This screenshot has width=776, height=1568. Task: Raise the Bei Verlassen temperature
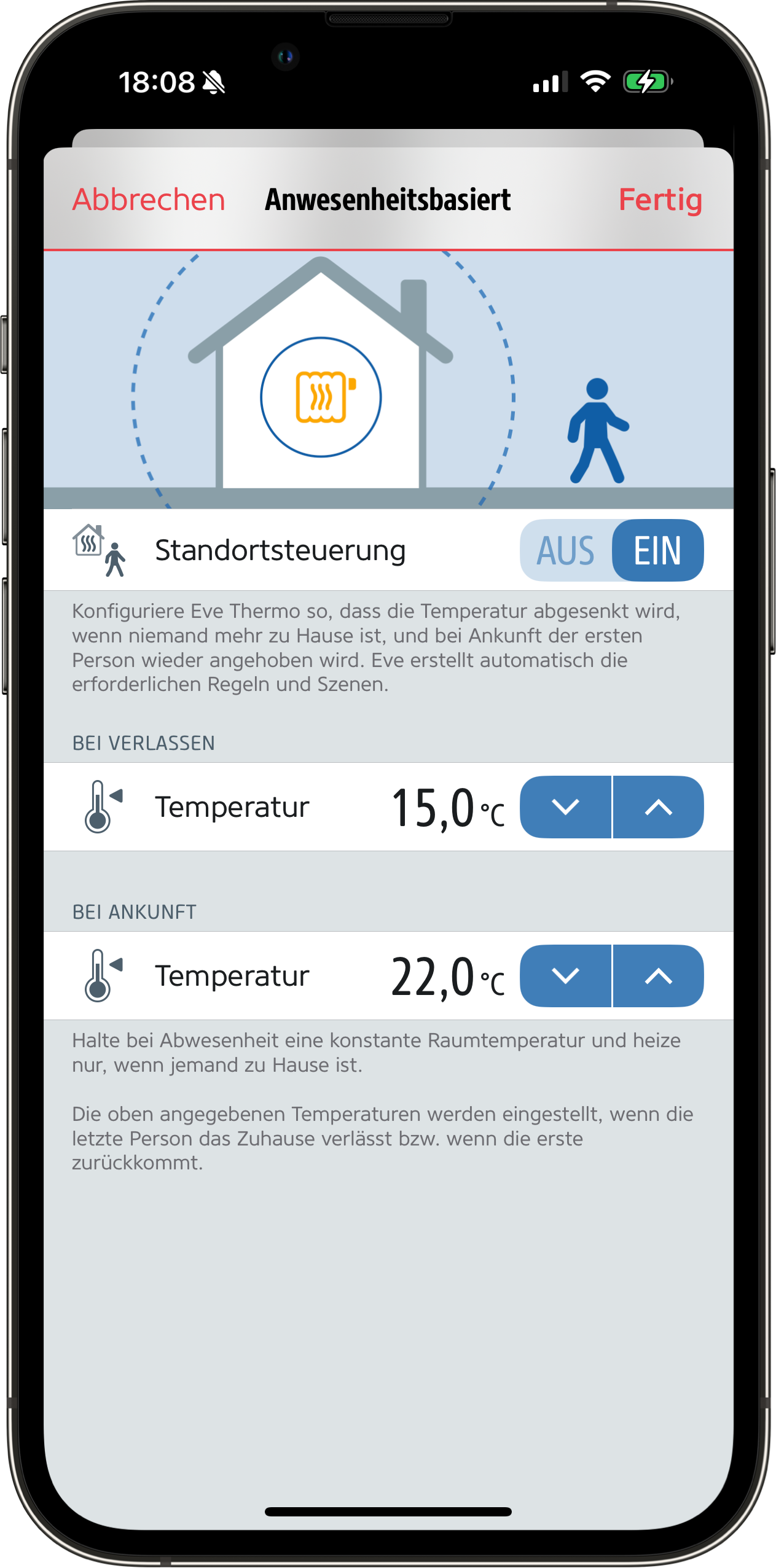click(659, 806)
